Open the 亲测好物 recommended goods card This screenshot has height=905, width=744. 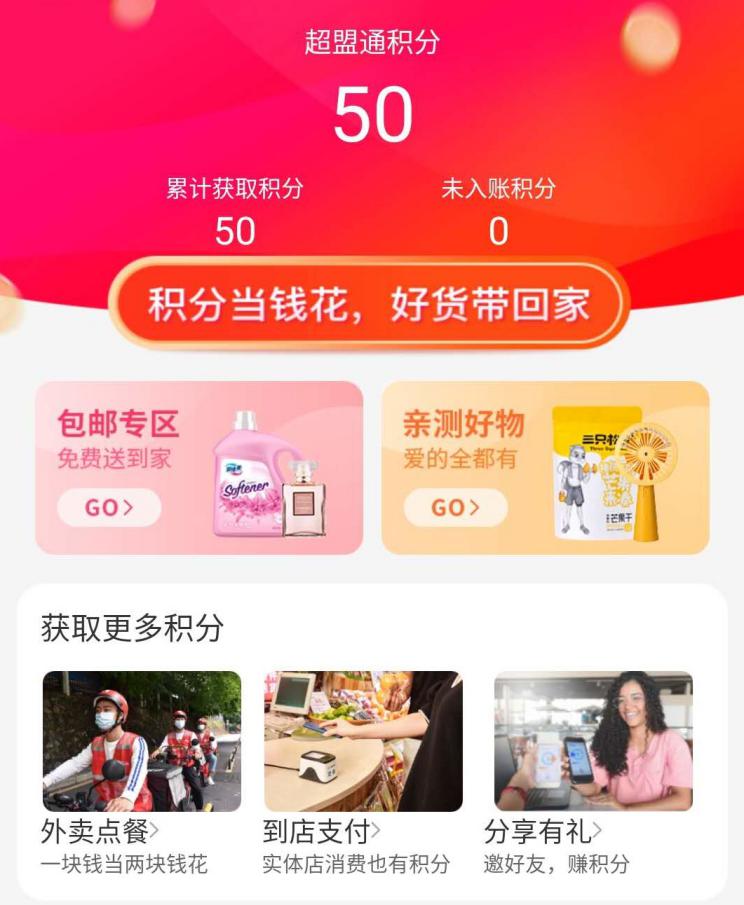click(x=545, y=467)
